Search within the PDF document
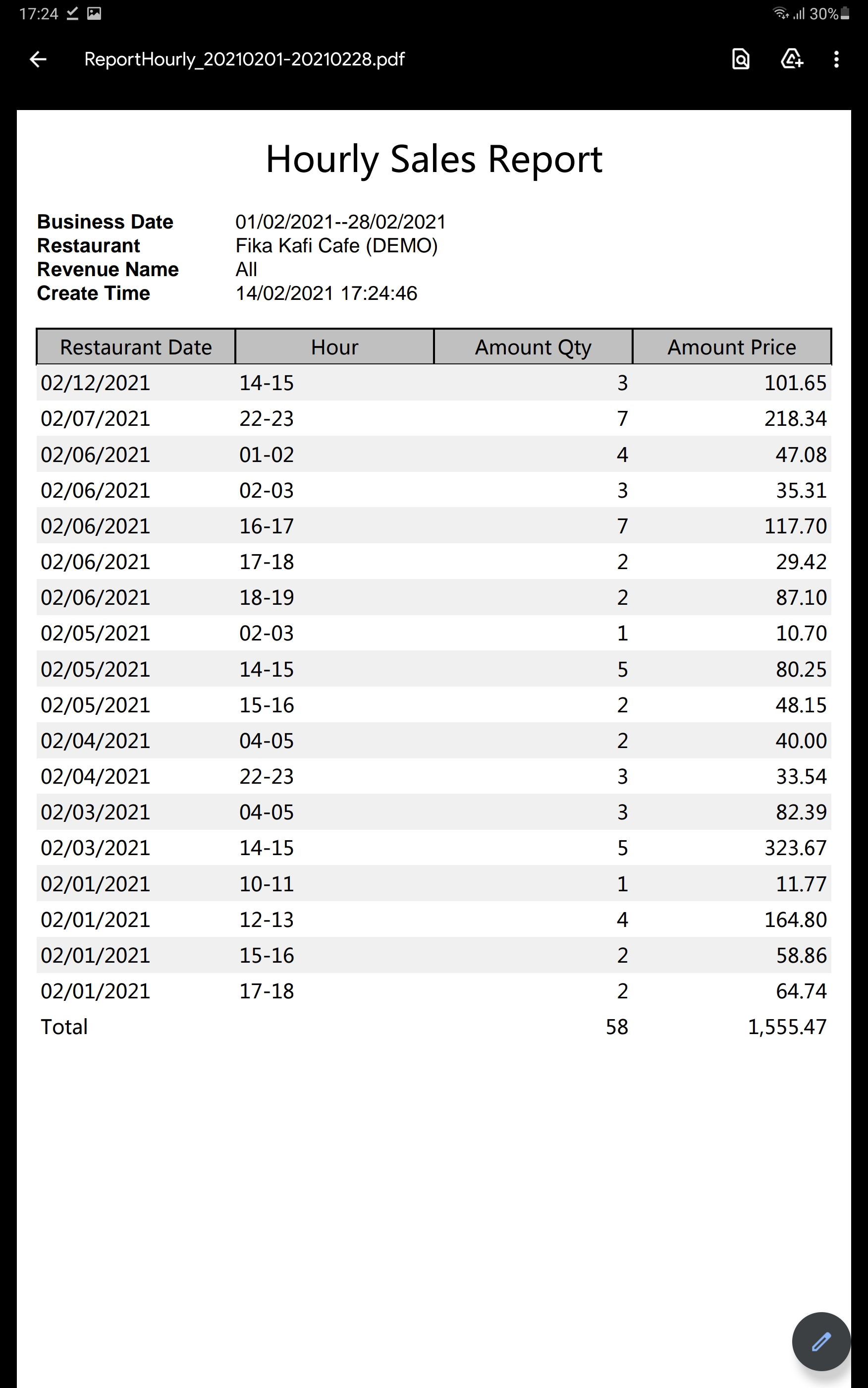This screenshot has width=868, height=1388. click(741, 59)
